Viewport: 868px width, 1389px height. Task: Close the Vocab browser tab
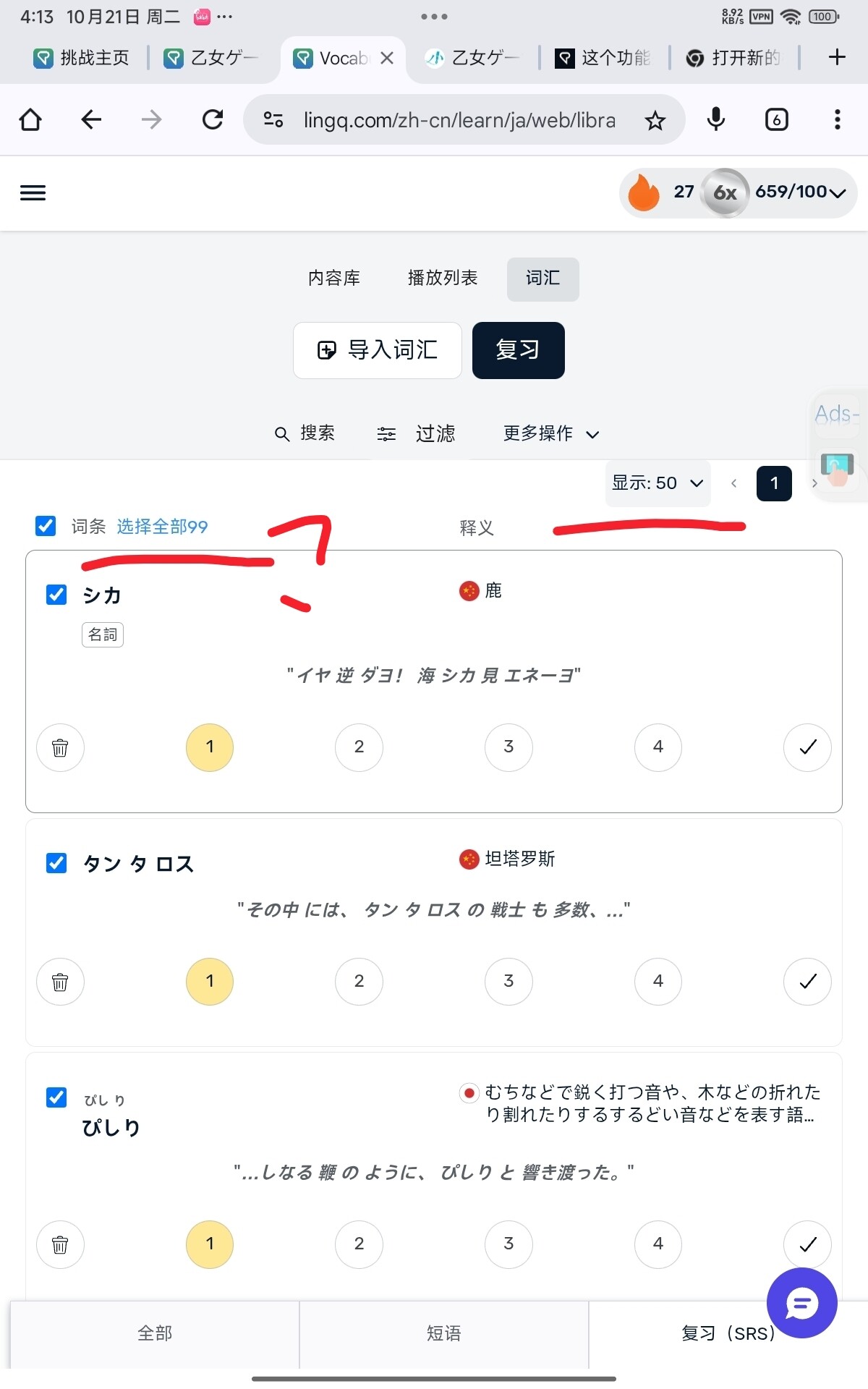point(387,58)
